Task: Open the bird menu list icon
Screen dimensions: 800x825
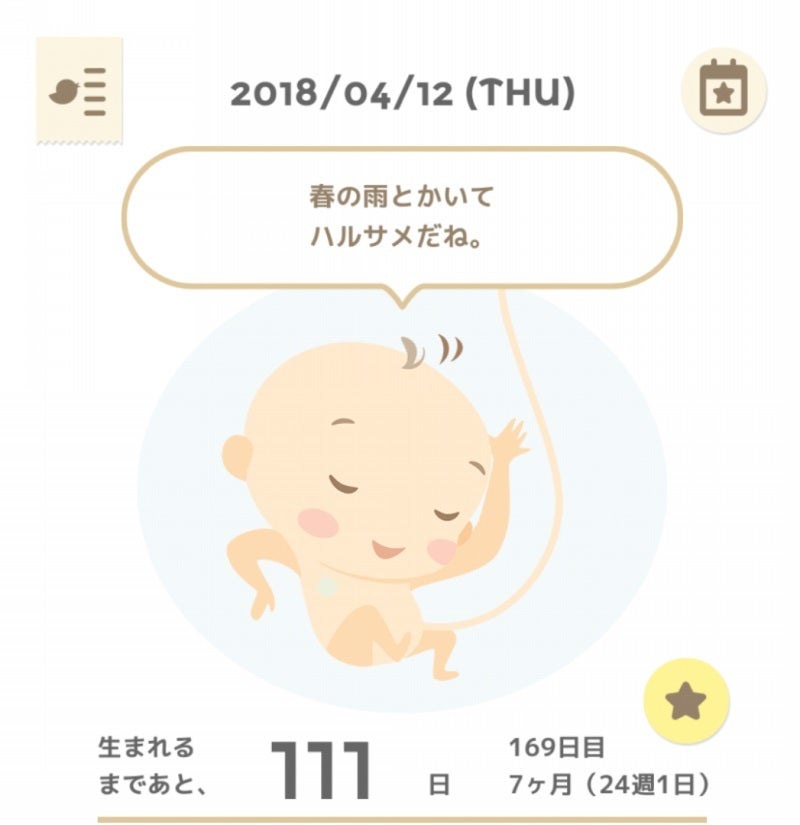Action: 79,91
